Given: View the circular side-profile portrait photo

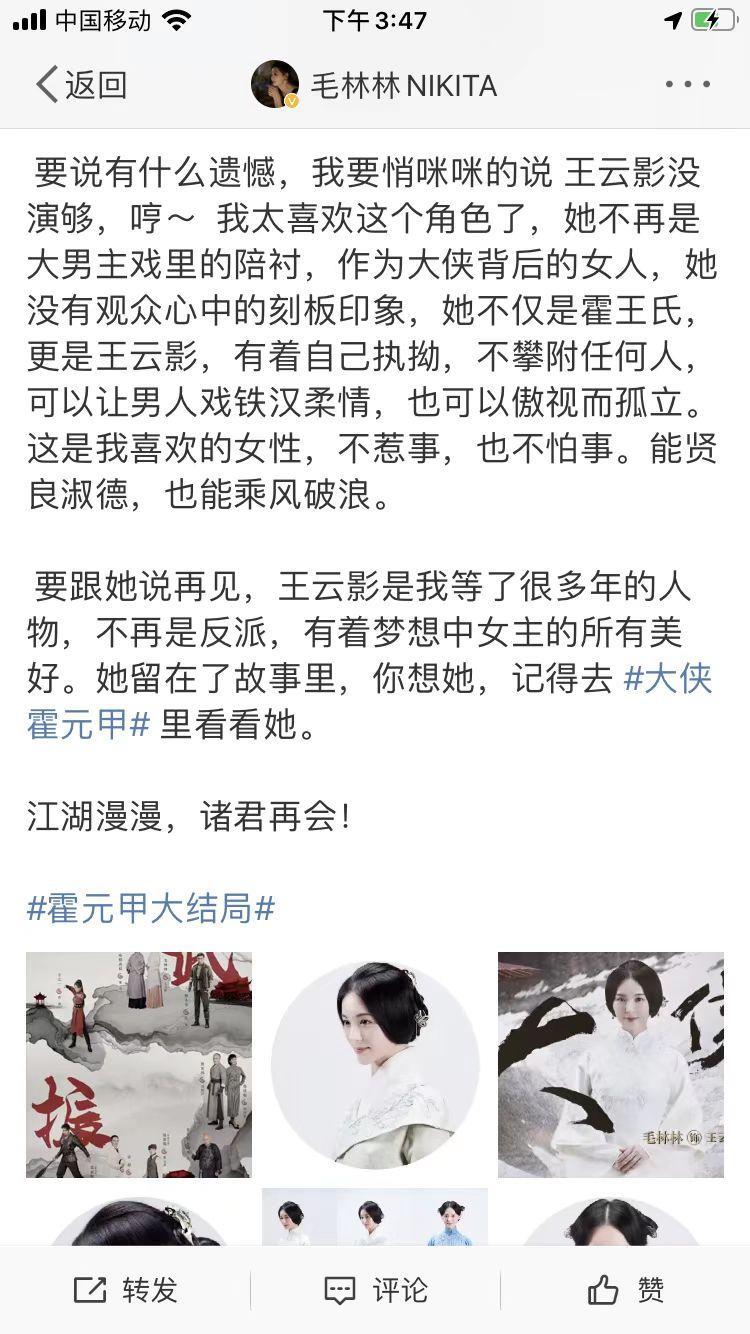Looking at the screenshot, I should click(x=375, y=1064).
